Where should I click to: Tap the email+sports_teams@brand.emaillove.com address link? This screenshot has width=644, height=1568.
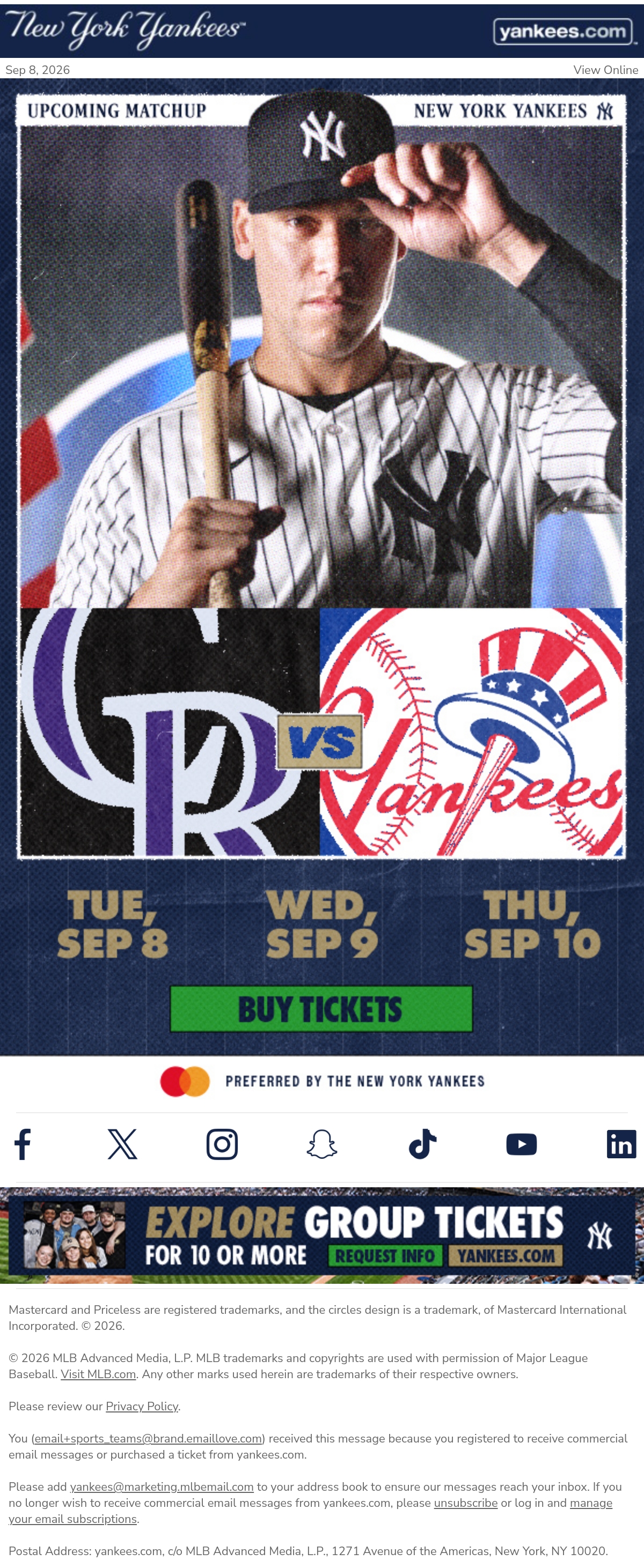tap(148, 1438)
